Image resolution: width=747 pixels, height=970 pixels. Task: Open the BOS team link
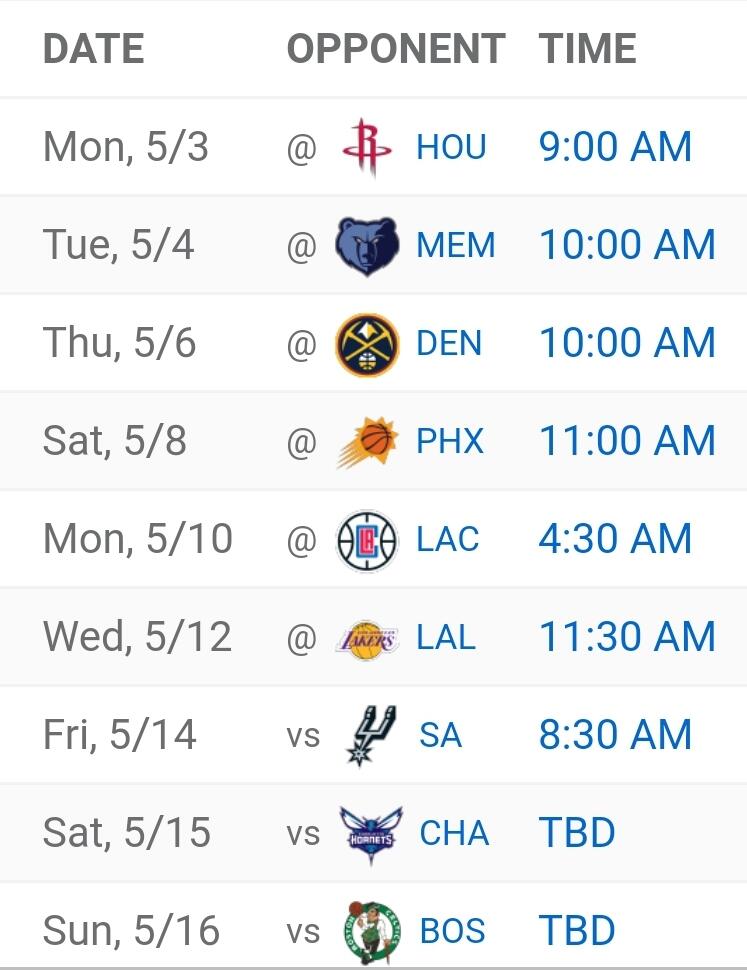coord(453,931)
